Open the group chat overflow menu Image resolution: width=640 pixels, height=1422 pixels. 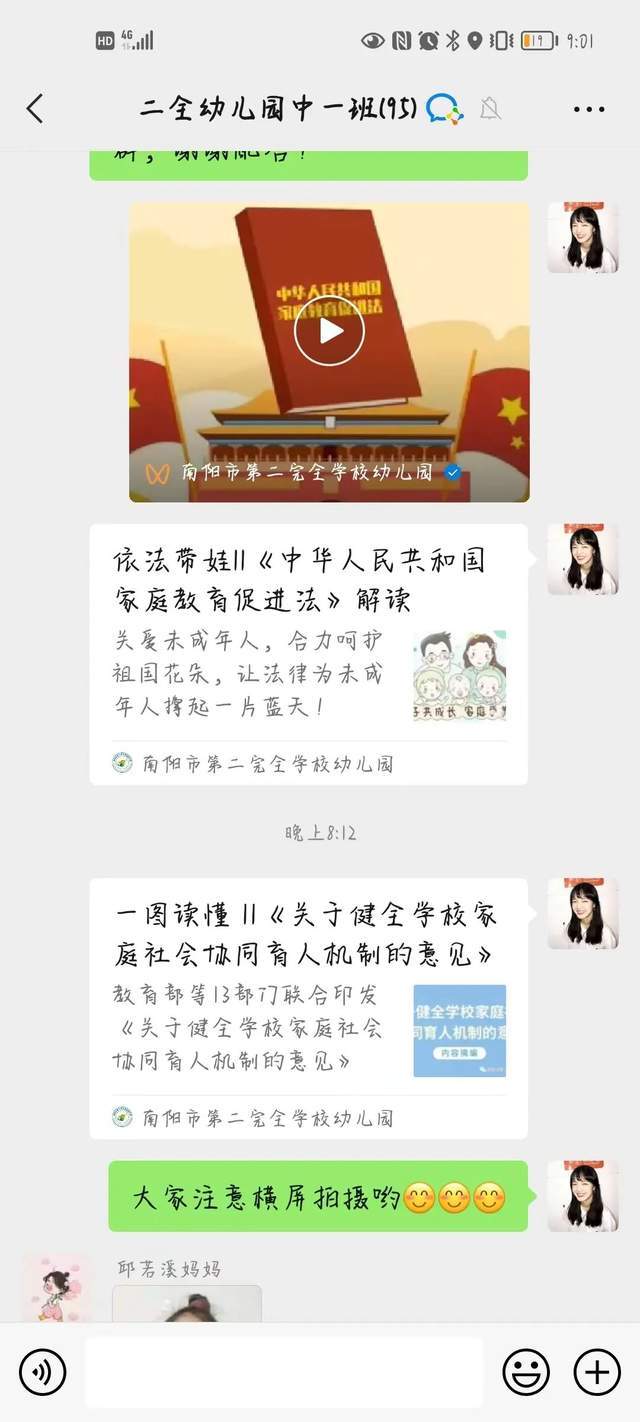pos(589,109)
